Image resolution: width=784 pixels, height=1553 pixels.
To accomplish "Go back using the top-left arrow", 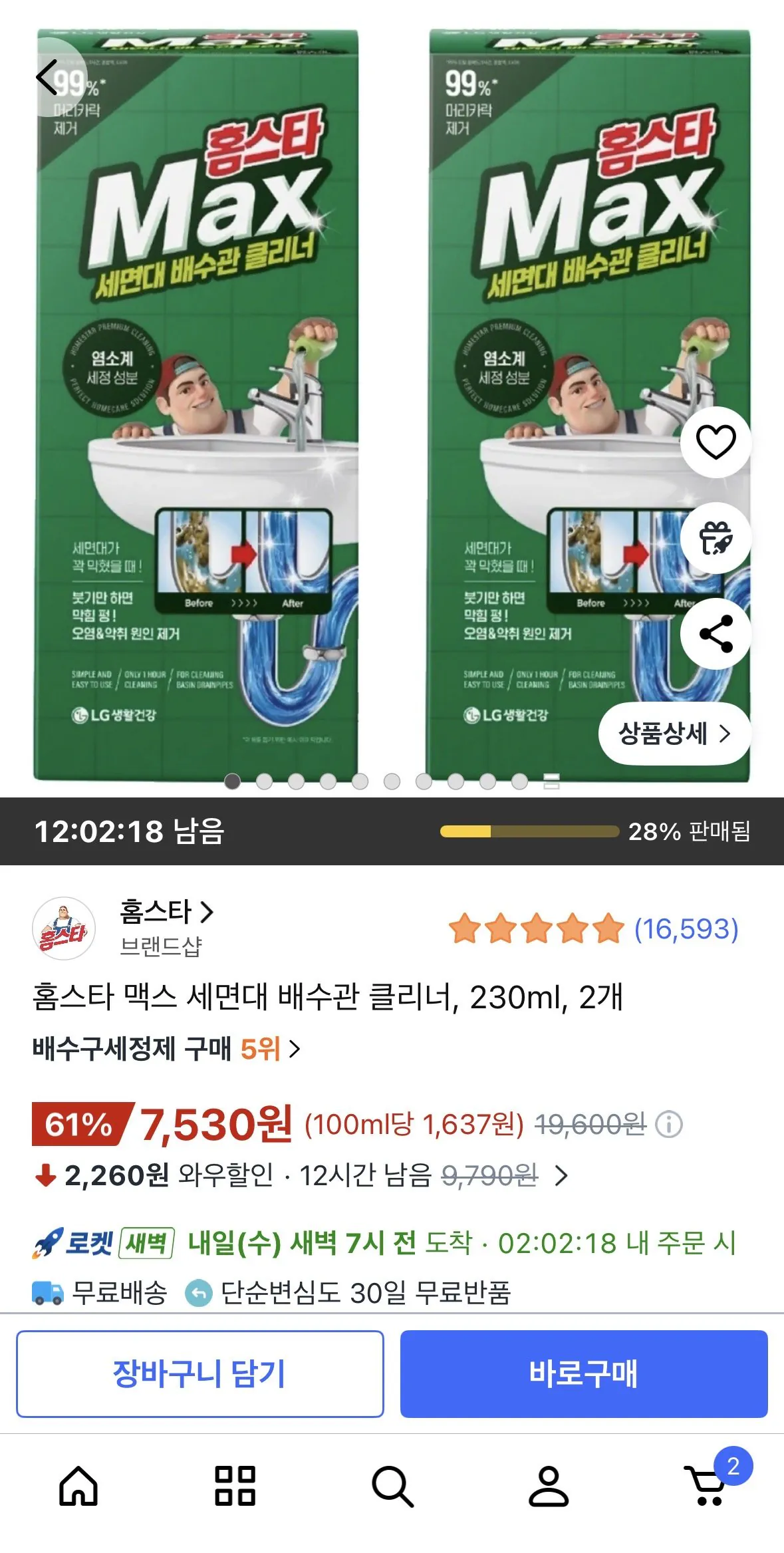I will click(x=48, y=77).
